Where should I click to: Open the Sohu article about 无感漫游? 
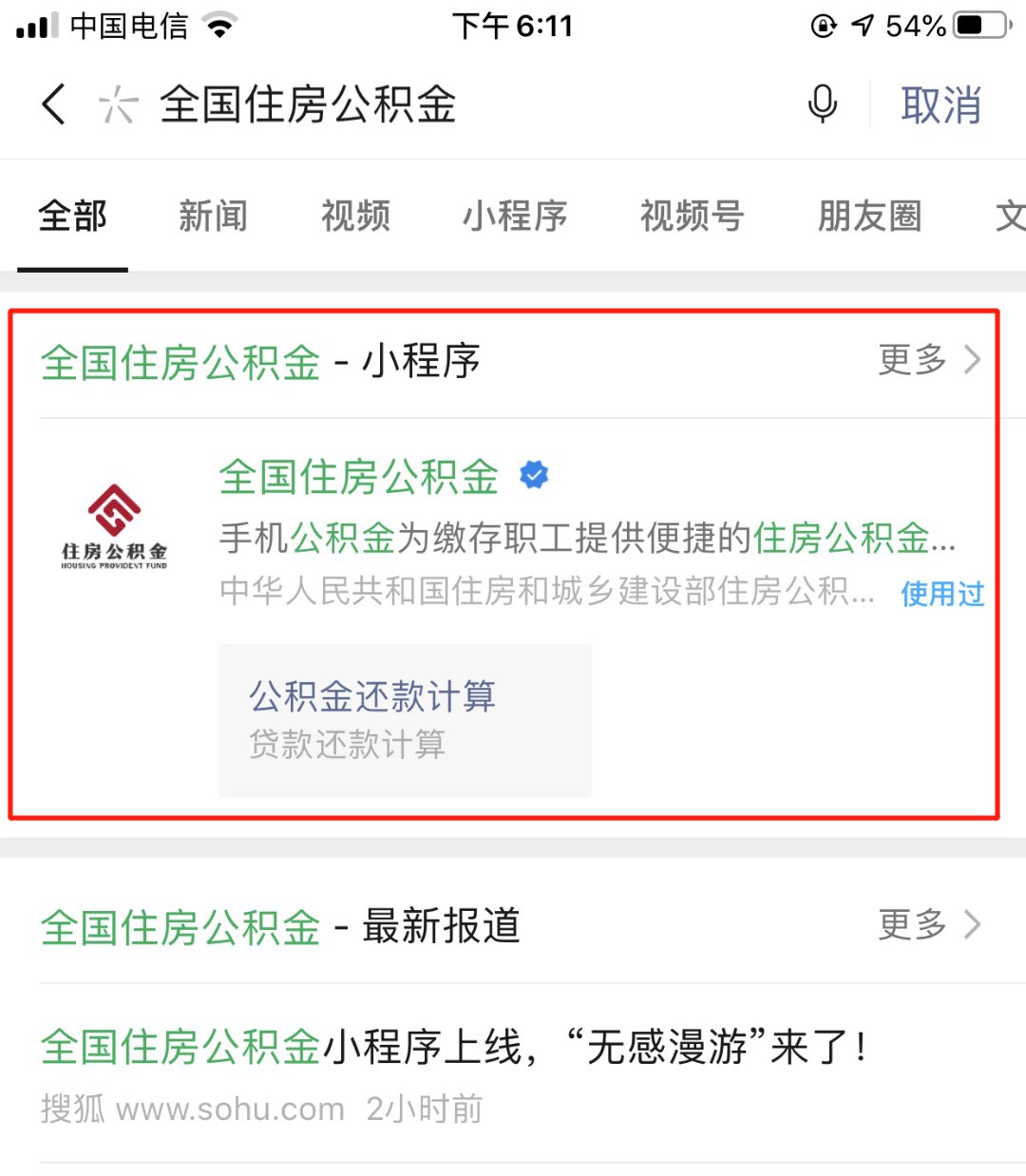pyautogui.click(x=454, y=1049)
